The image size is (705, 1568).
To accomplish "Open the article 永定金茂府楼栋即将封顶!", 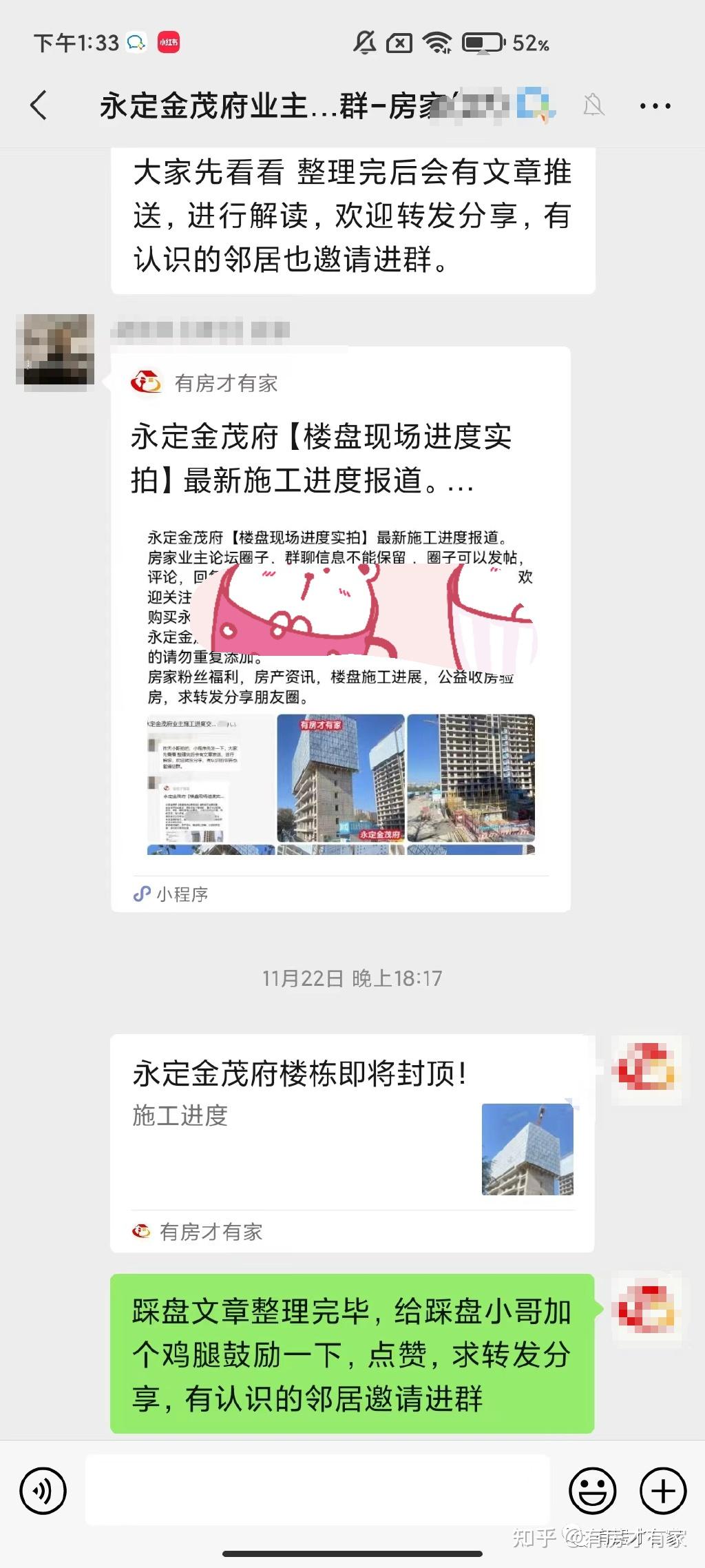I will click(x=352, y=1142).
